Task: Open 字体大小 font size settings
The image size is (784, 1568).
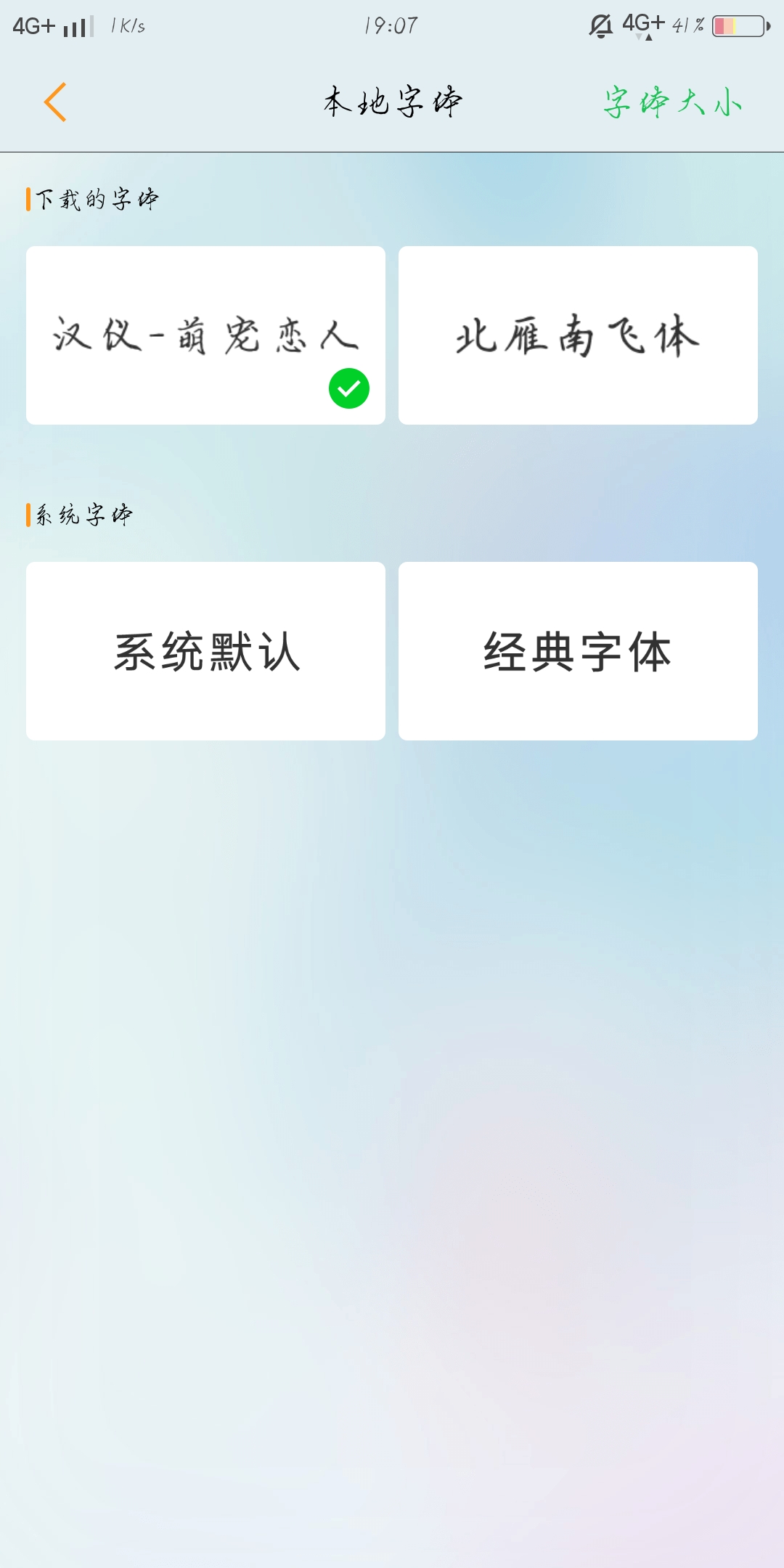Action: click(672, 102)
